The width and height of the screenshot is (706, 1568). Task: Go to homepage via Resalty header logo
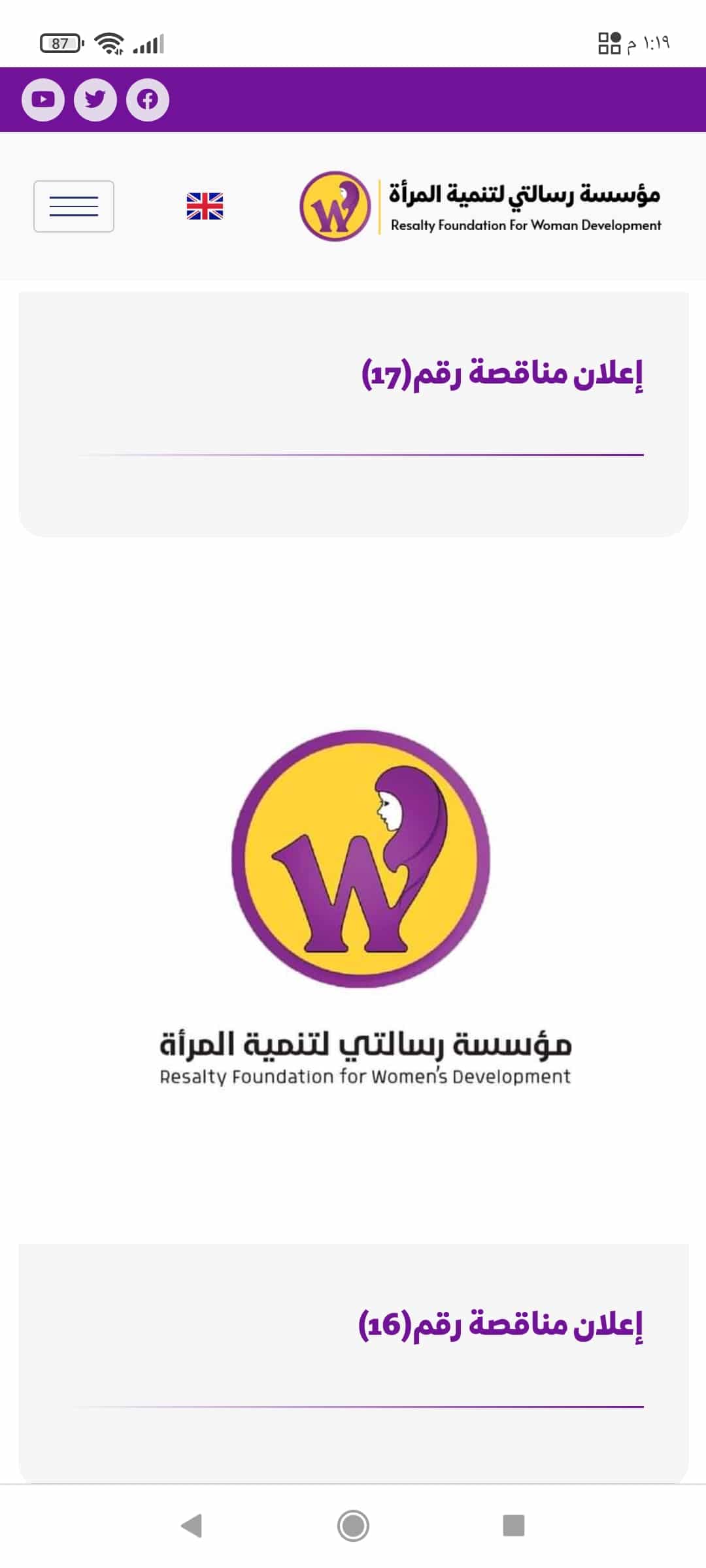[480, 206]
